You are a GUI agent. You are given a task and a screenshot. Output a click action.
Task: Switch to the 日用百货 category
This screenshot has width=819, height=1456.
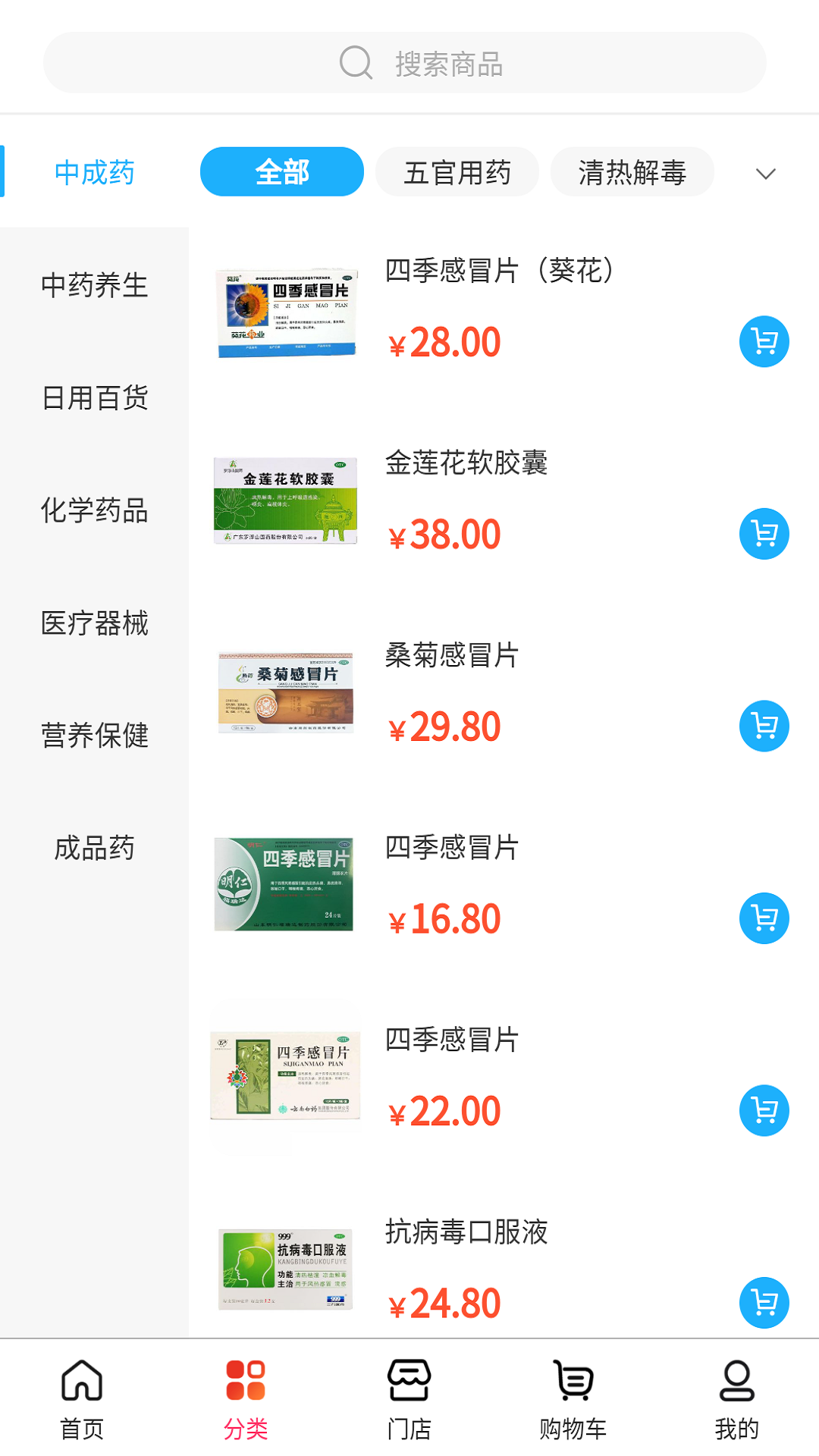[94, 397]
